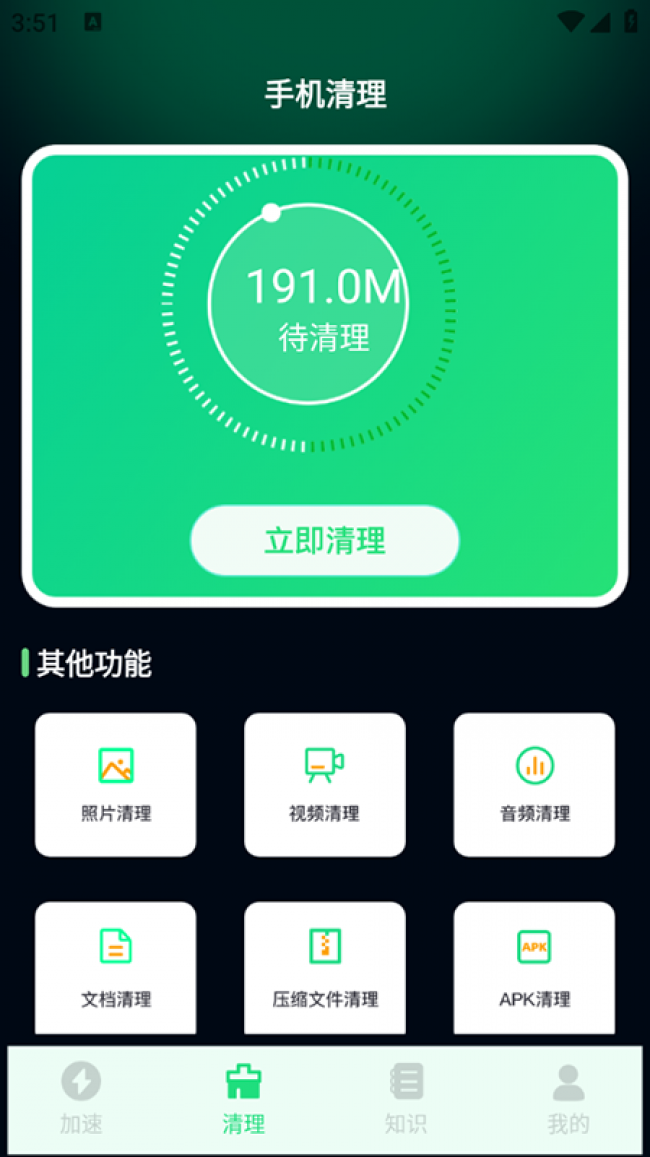This screenshot has width=650, height=1157.
Task: Open 音频清理 audio cleanup
Action: [x=534, y=784]
